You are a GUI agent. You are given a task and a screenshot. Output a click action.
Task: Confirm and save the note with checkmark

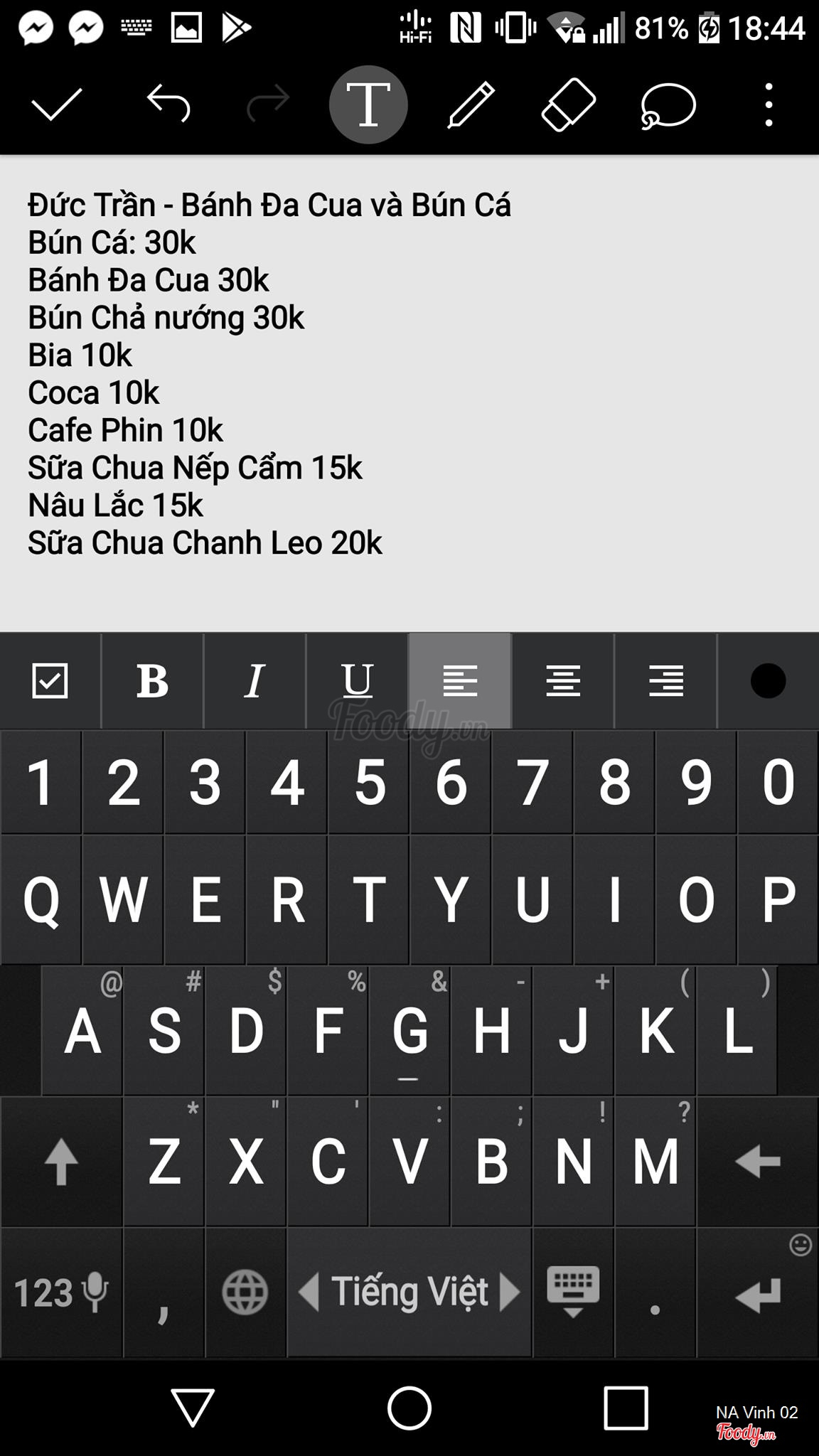pos(57,105)
